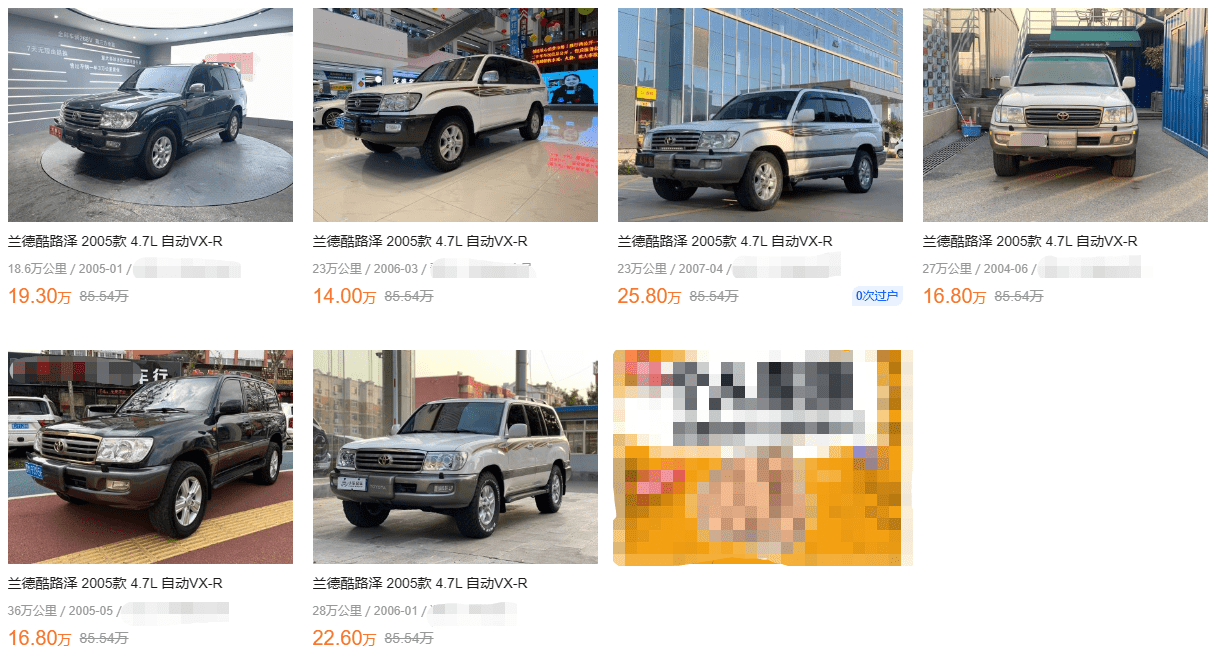The image size is (1220, 670).
Task: Select the 27万公里 car registered 2004-06
Action: pyautogui.click(x=1065, y=115)
